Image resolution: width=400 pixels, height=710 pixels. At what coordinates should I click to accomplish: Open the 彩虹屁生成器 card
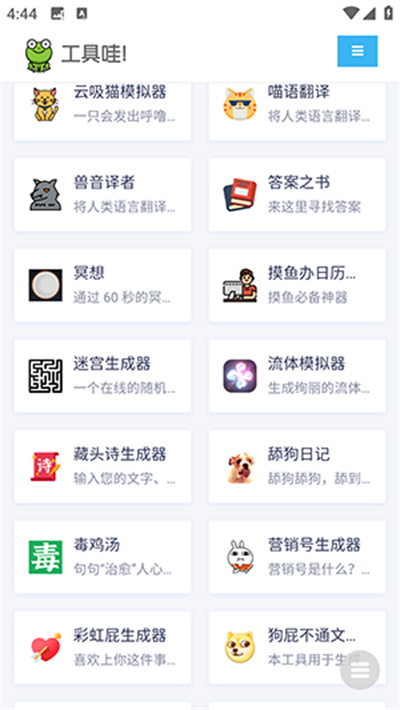coord(103,648)
